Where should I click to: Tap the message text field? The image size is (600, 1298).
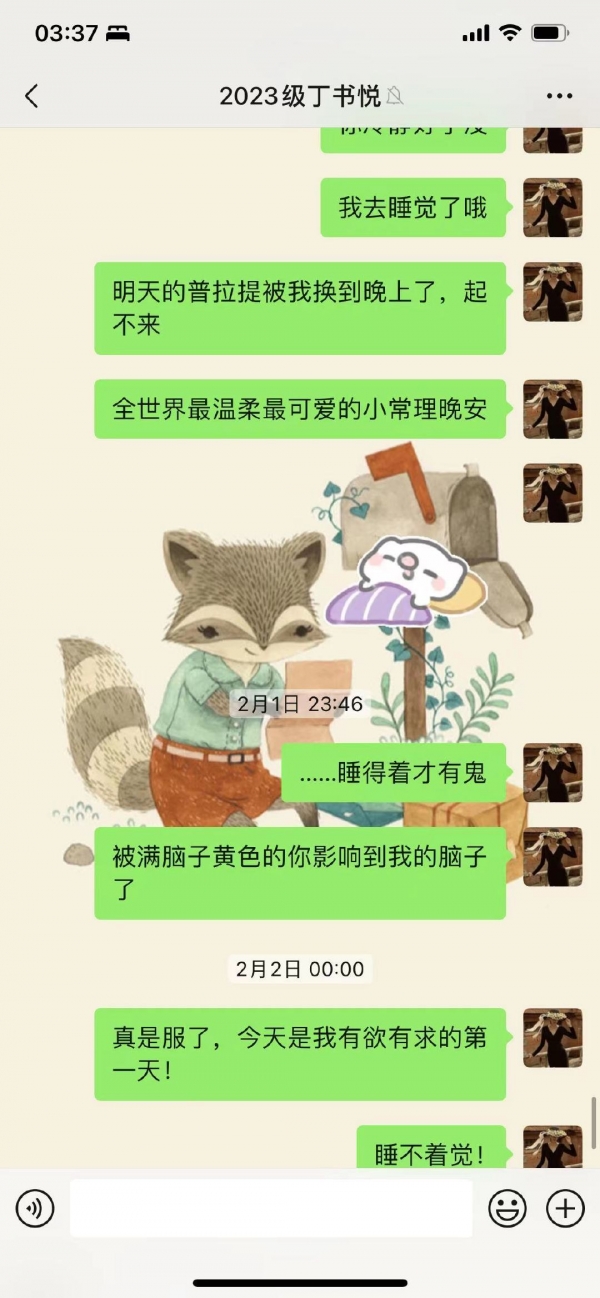click(270, 1209)
